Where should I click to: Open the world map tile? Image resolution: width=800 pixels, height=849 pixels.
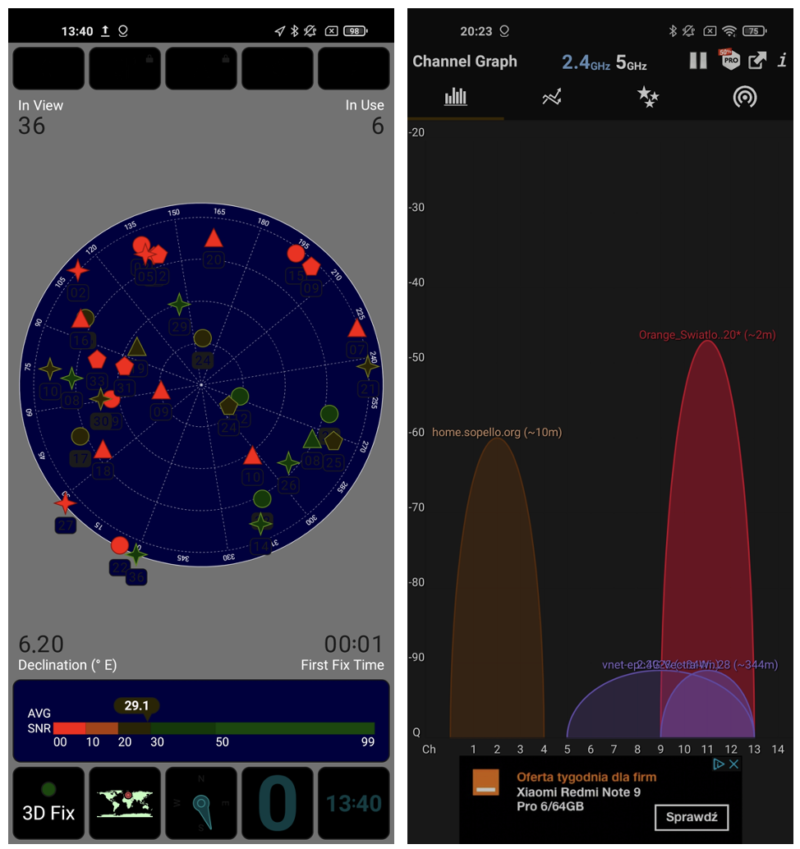tap(125, 803)
